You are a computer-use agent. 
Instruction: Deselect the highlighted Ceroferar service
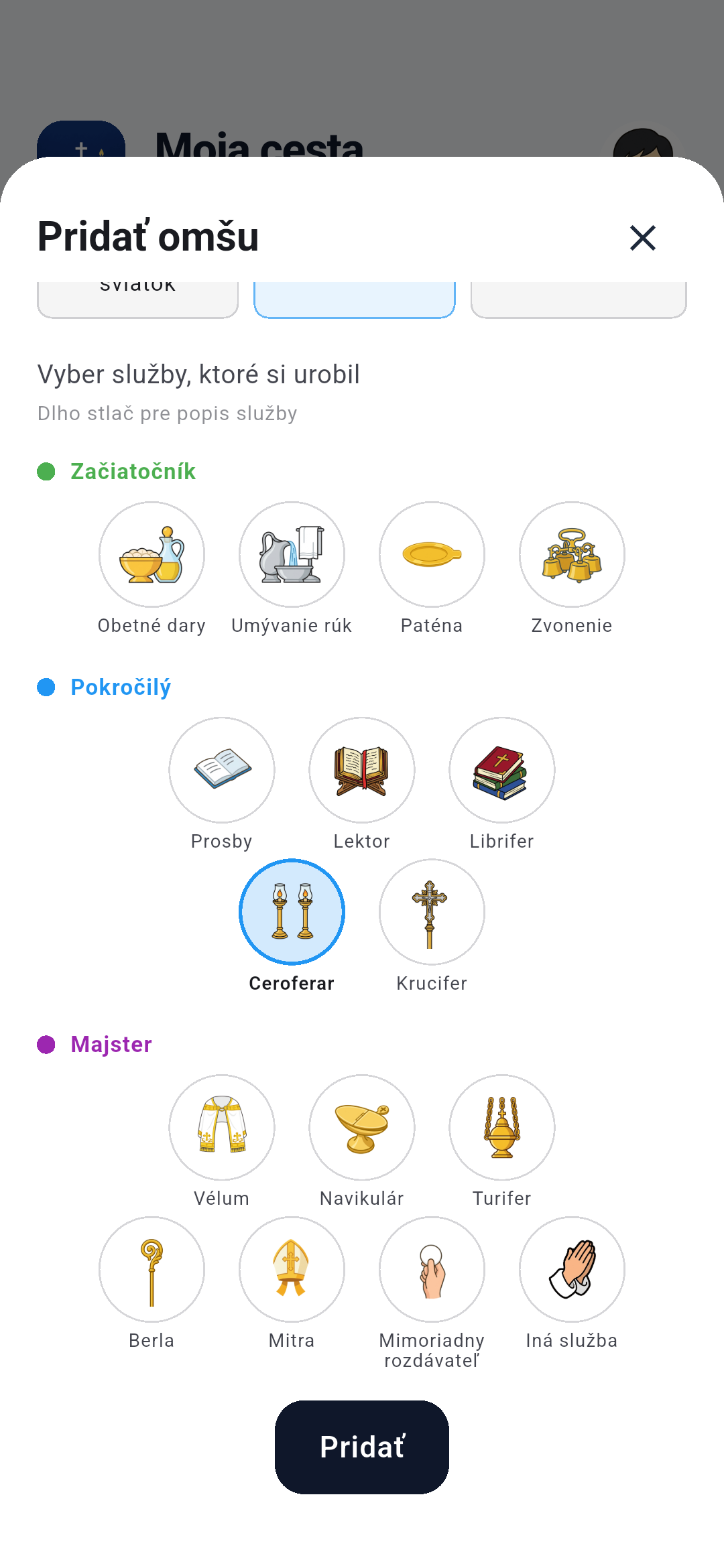point(292,912)
